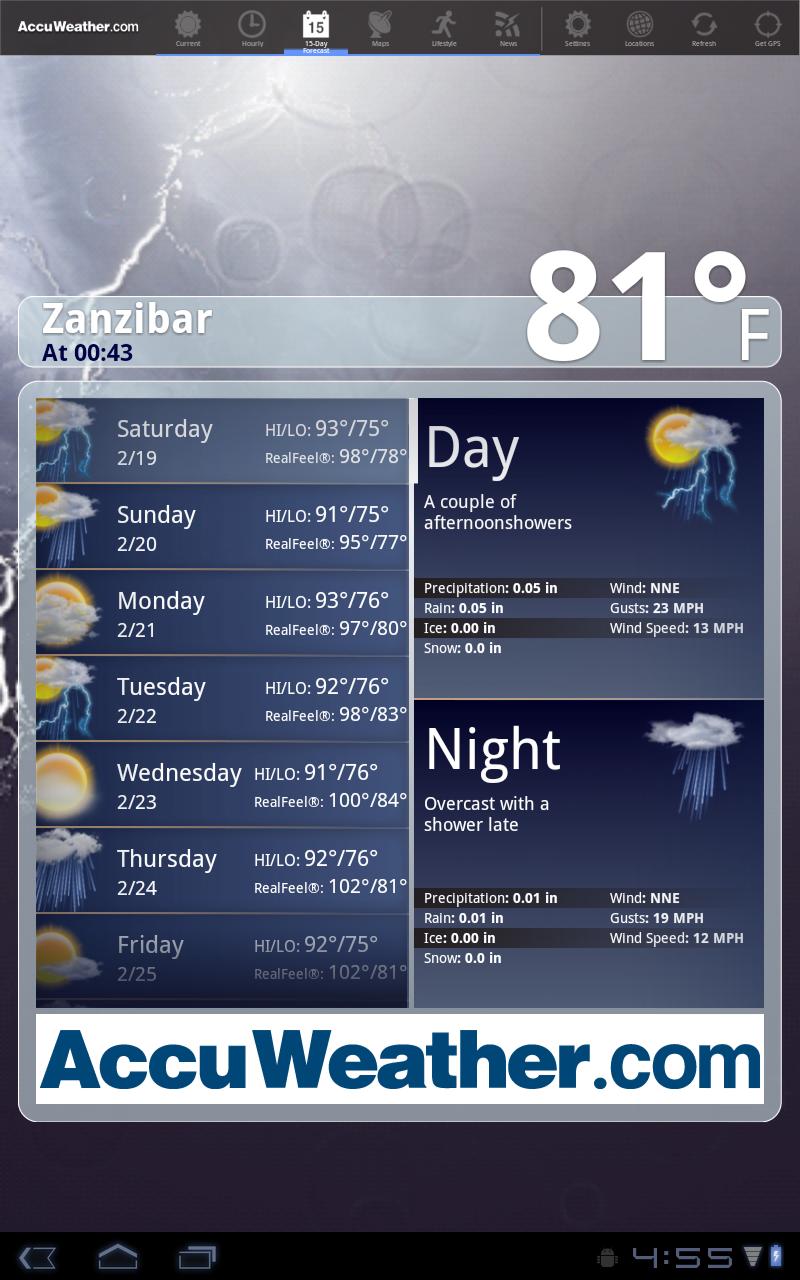Open the News tab

pos(508,28)
